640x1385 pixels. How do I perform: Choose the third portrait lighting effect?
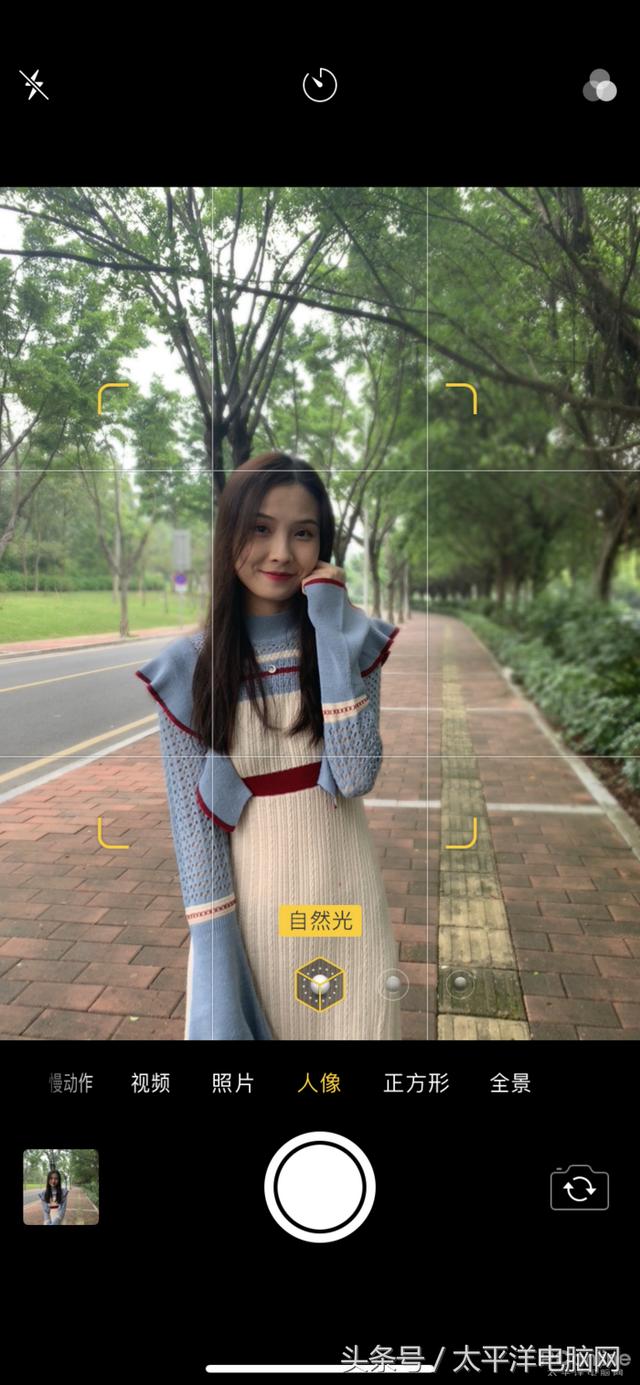[x=460, y=982]
